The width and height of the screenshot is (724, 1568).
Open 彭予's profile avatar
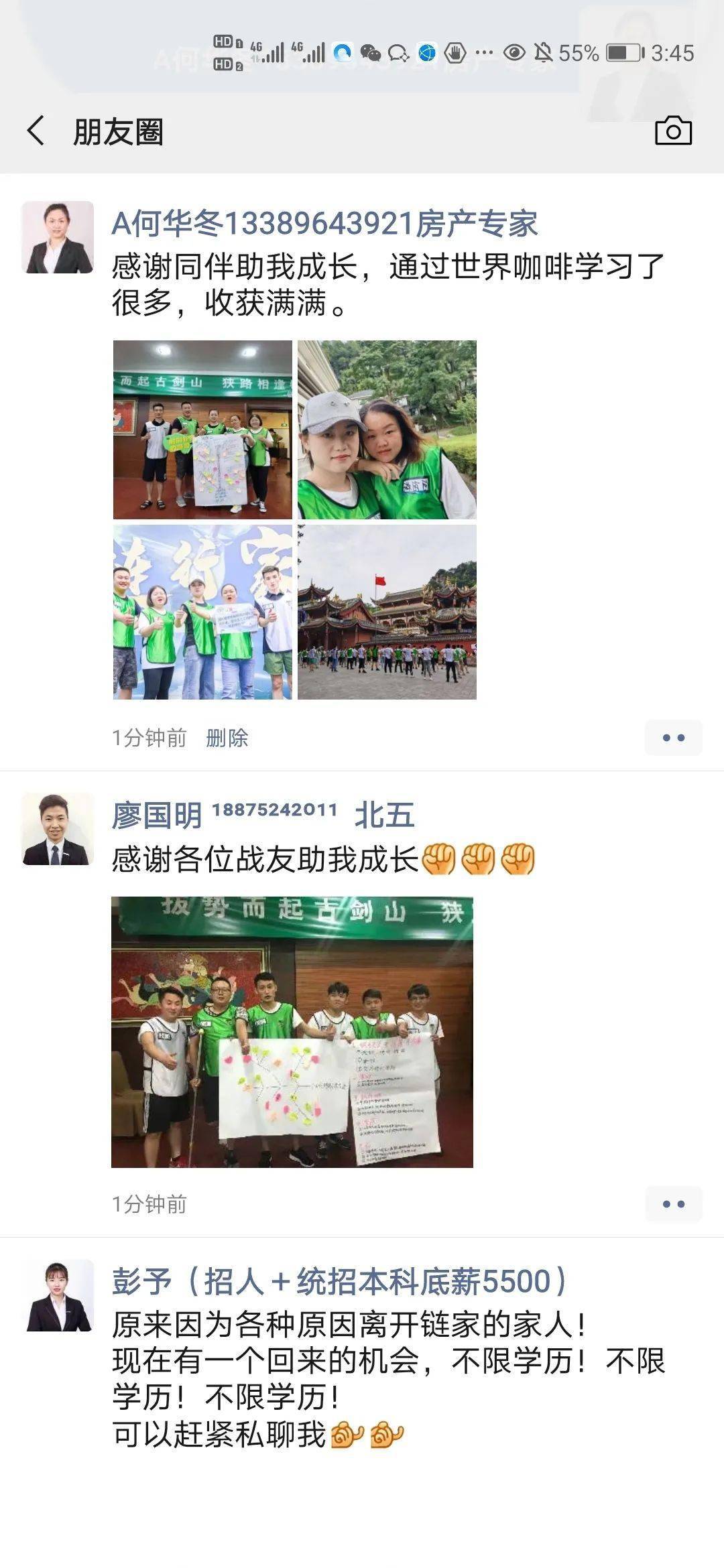tap(58, 1295)
